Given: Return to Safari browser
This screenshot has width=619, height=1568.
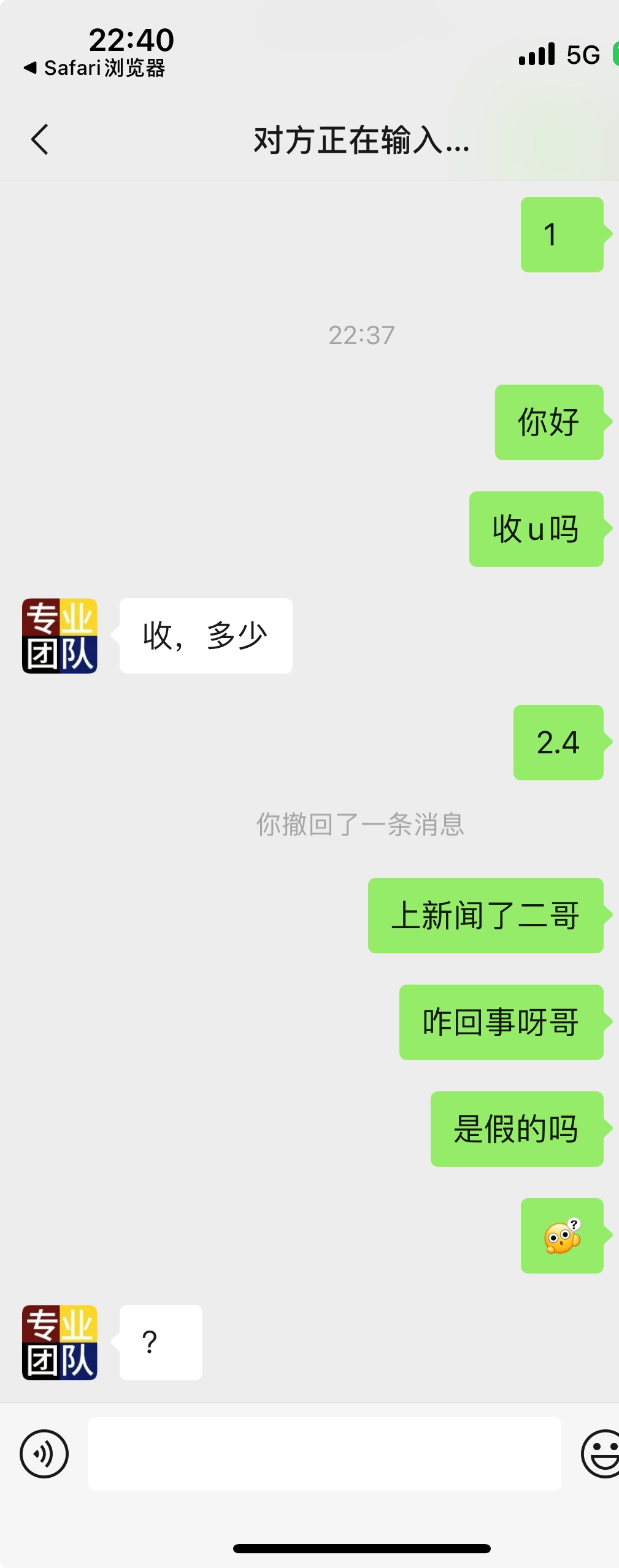Looking at the screenshot, I should point(95,68).
